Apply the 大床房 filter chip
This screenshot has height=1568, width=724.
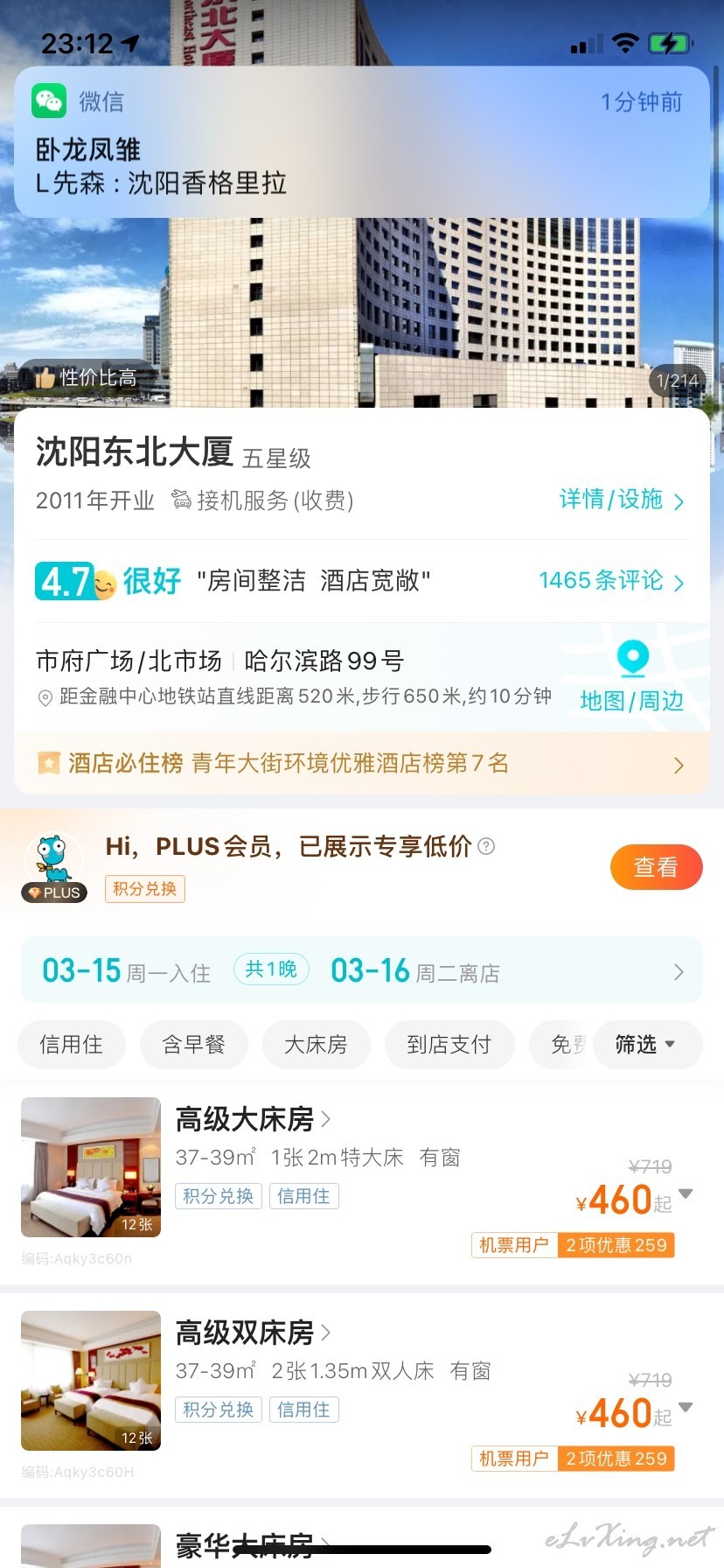[x=317, y=1045]
